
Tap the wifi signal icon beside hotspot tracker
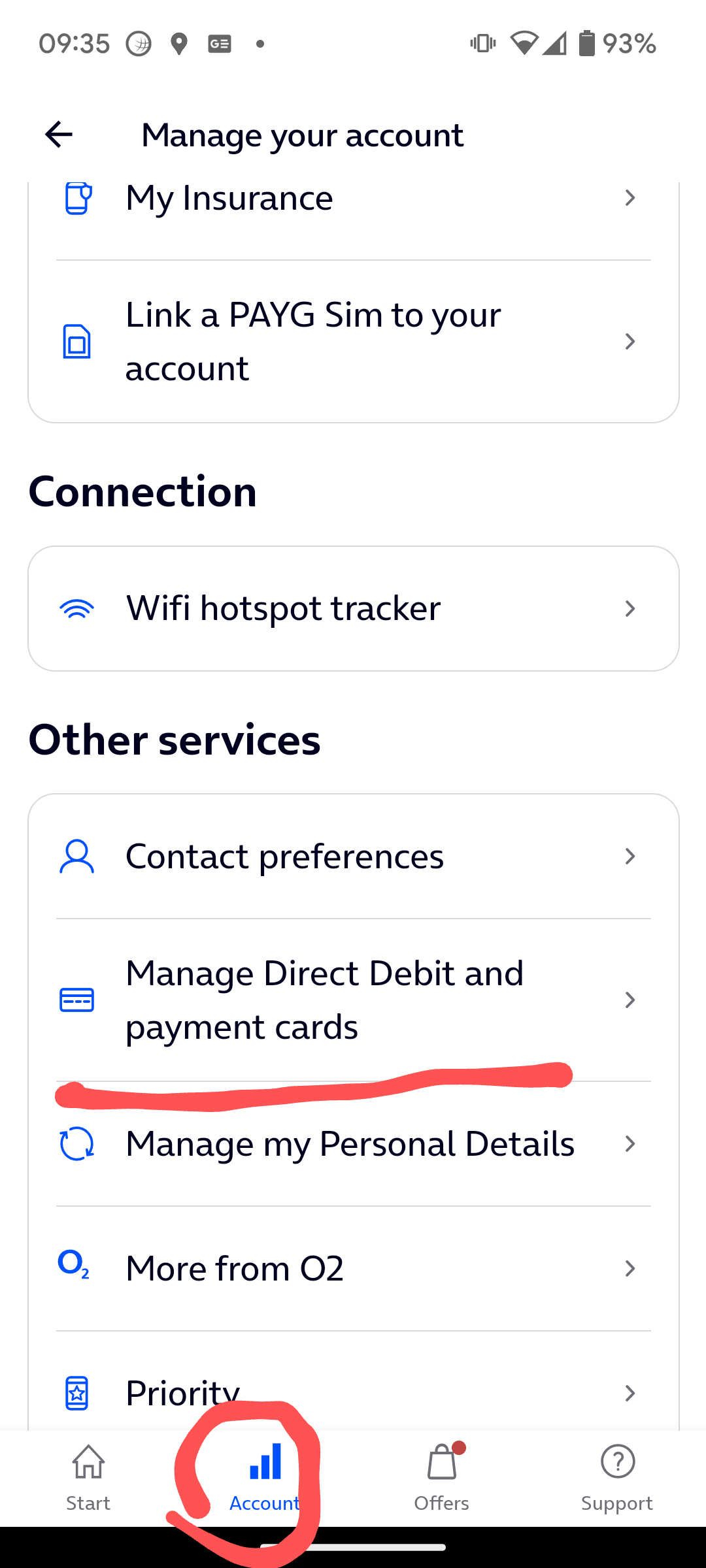tap(76, 608)
